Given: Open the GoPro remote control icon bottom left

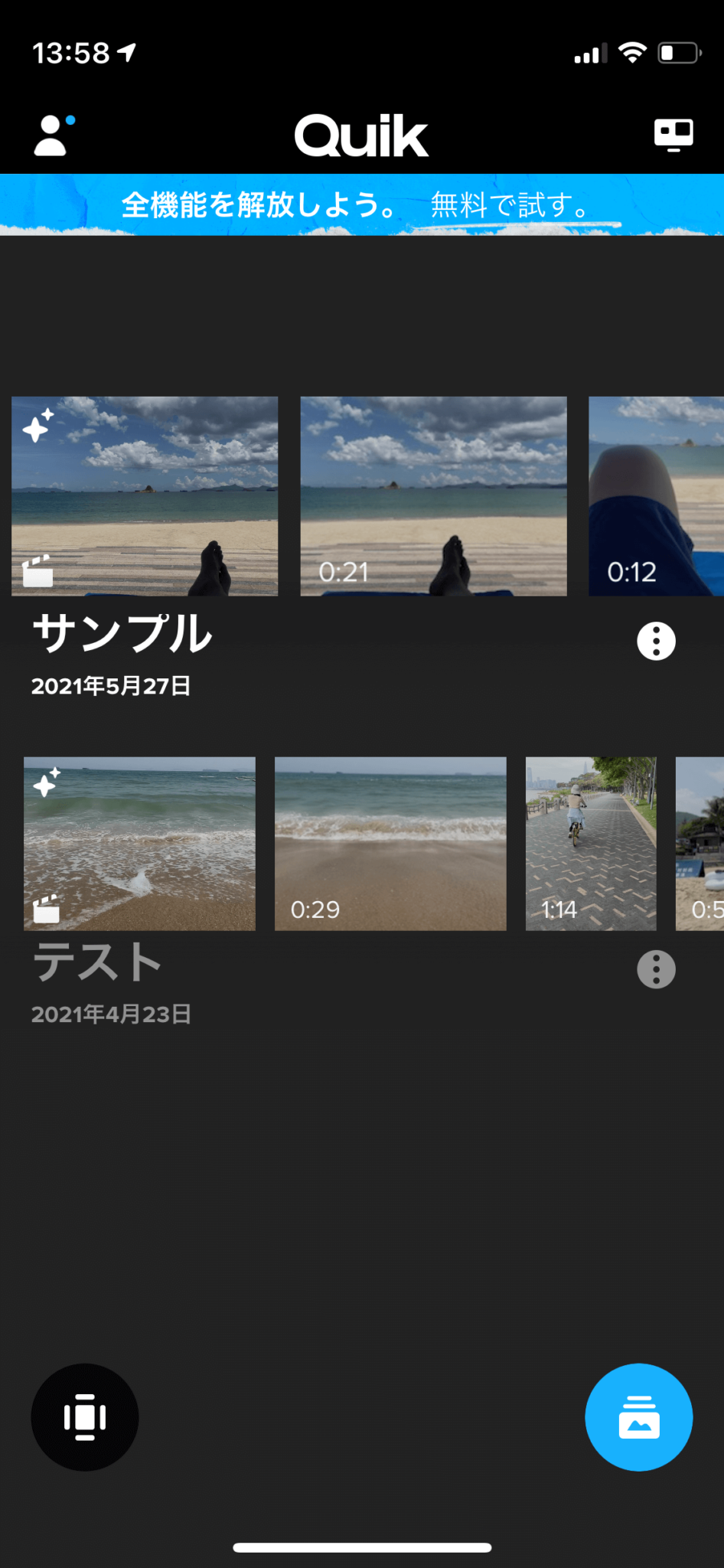Looking at the screenshot, I should pyautogui.click(x=84, y=1417).
